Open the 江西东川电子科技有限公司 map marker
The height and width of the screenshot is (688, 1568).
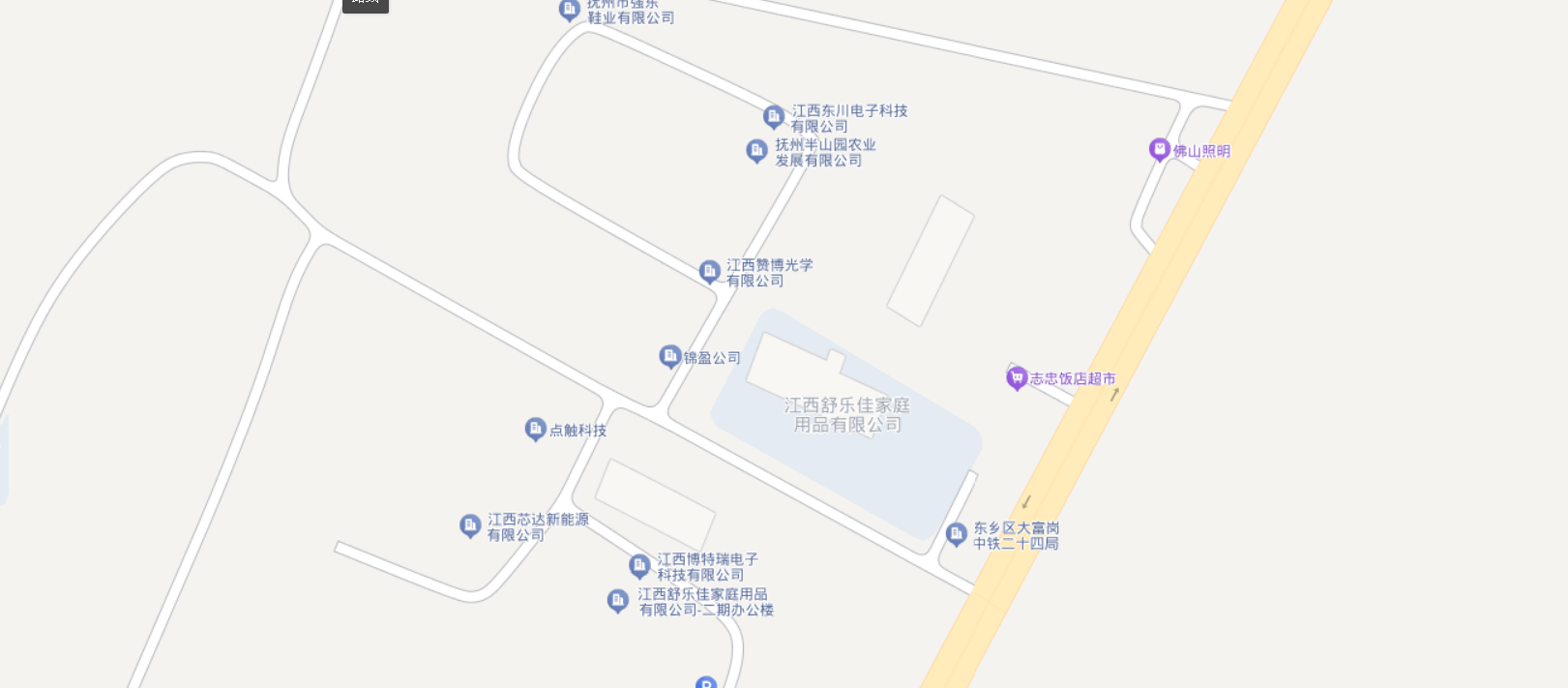pos(774,117)
